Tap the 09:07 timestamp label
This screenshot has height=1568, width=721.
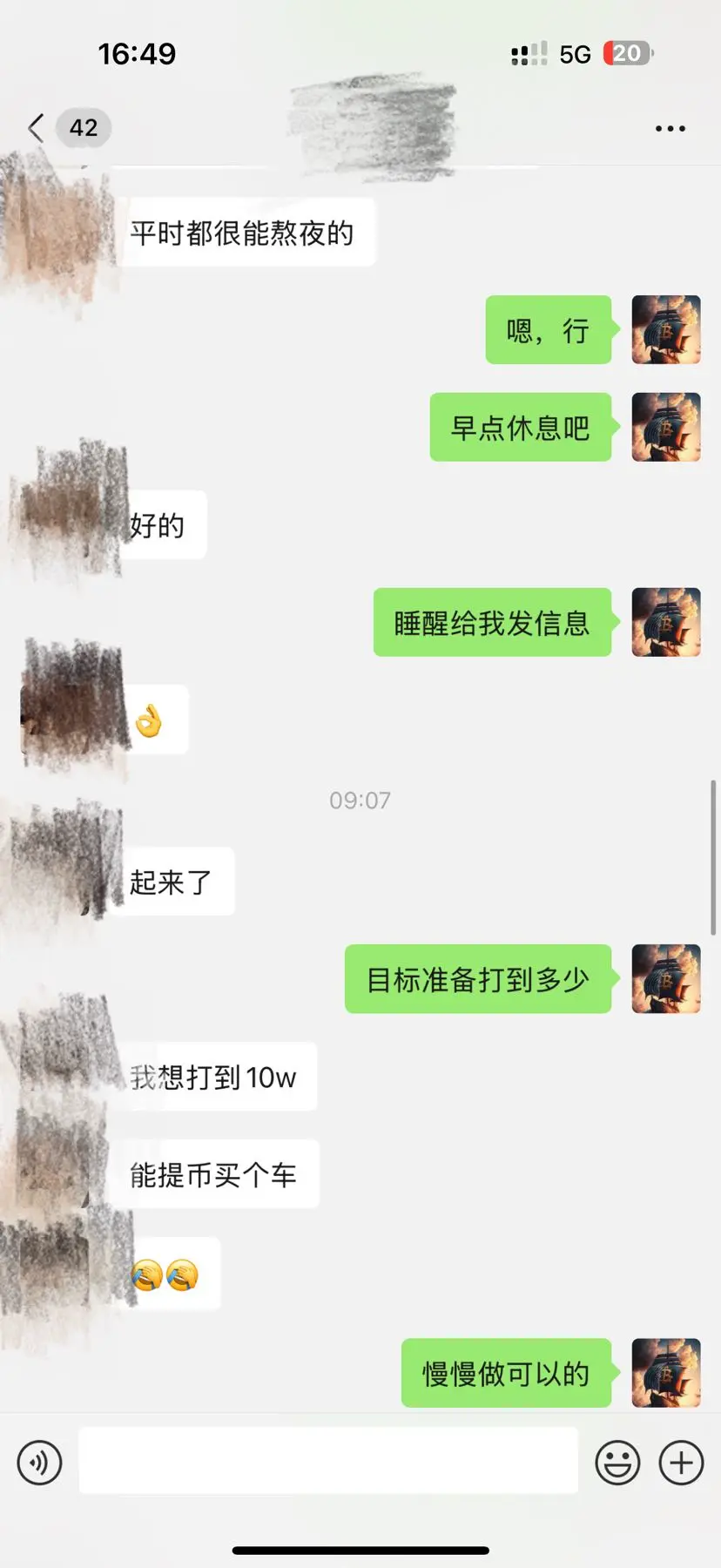tap(360, 800)
